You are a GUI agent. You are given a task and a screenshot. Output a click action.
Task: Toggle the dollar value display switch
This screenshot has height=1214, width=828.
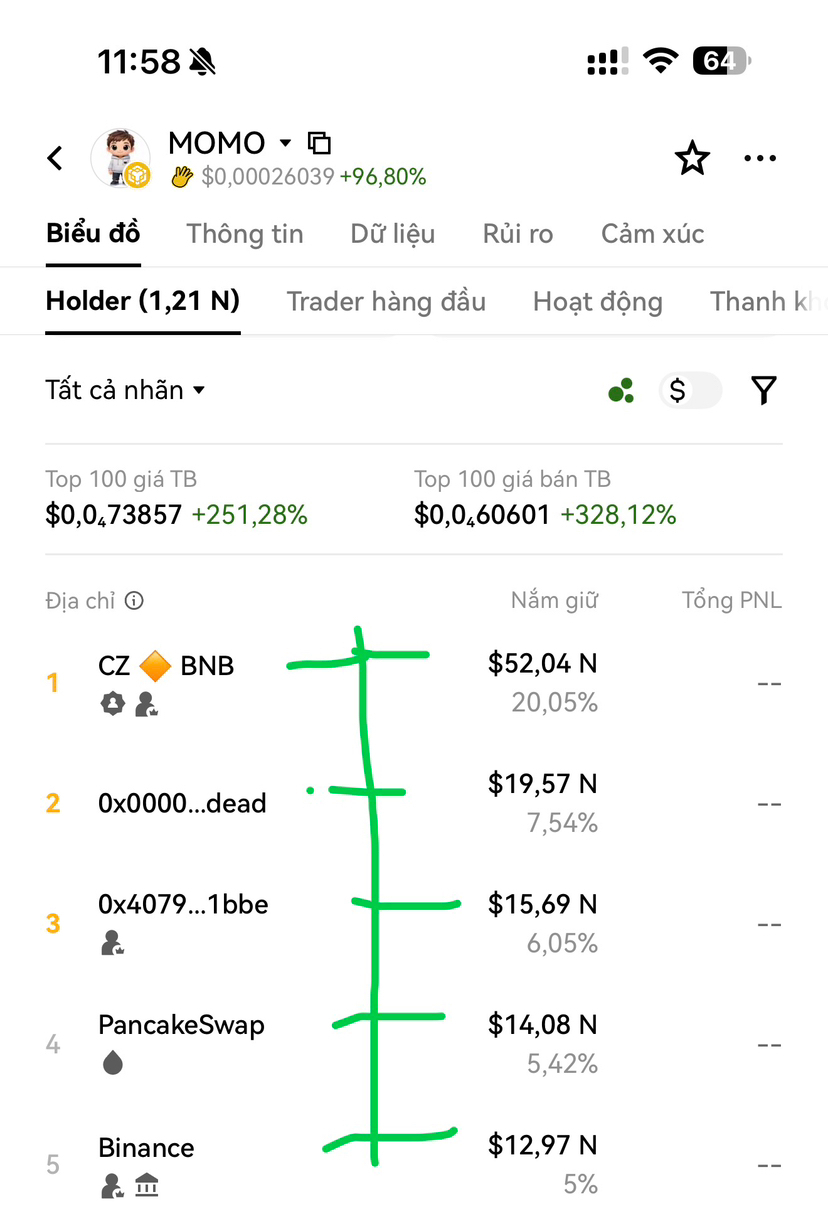click(689, 391)
